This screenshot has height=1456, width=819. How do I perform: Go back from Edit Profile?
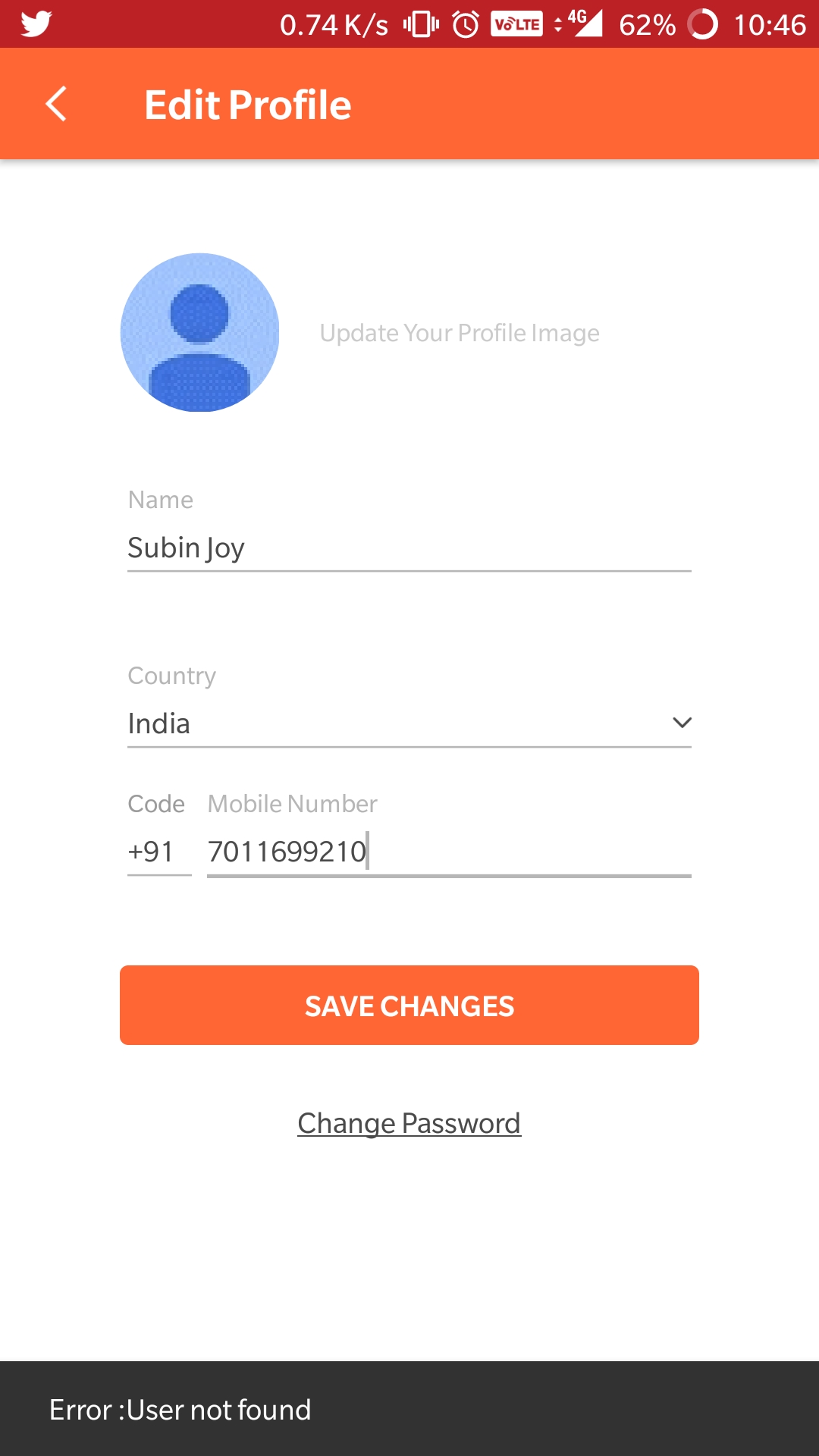[56, 104]
